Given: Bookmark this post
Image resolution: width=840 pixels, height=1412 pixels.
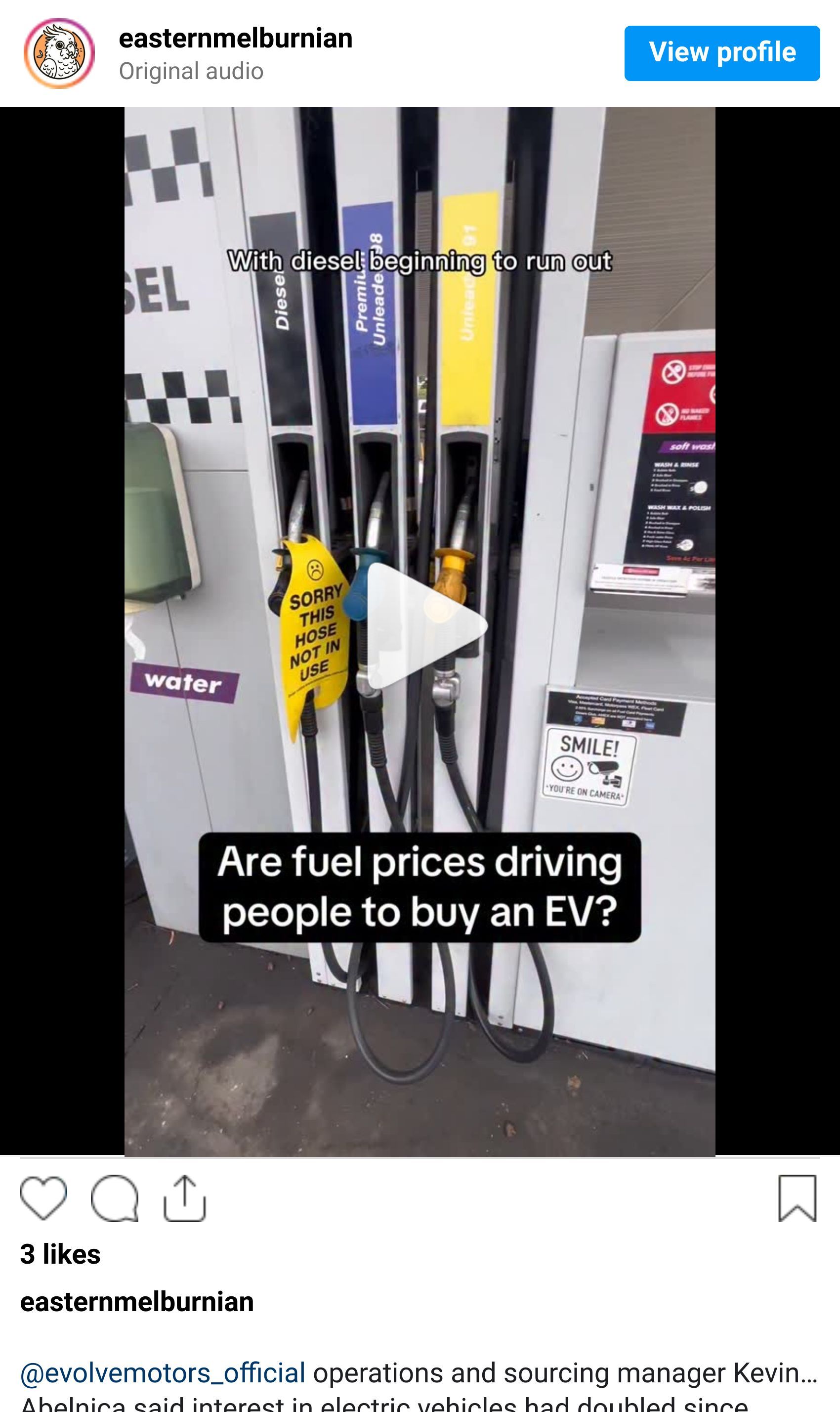Looking at the screenshot, I should 797,1197.
